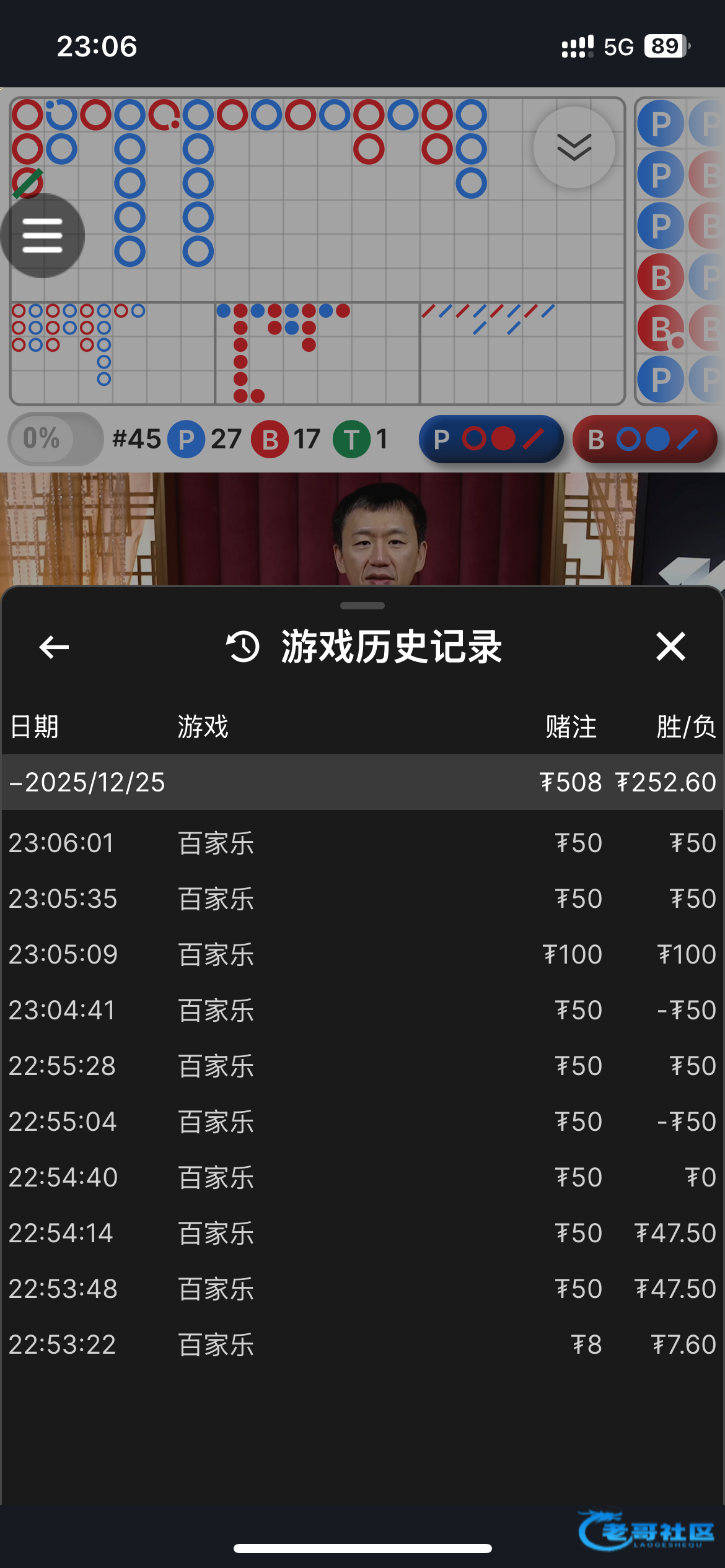Tap the Player prediction button
Screen dimensions: 725x1568
491,439
